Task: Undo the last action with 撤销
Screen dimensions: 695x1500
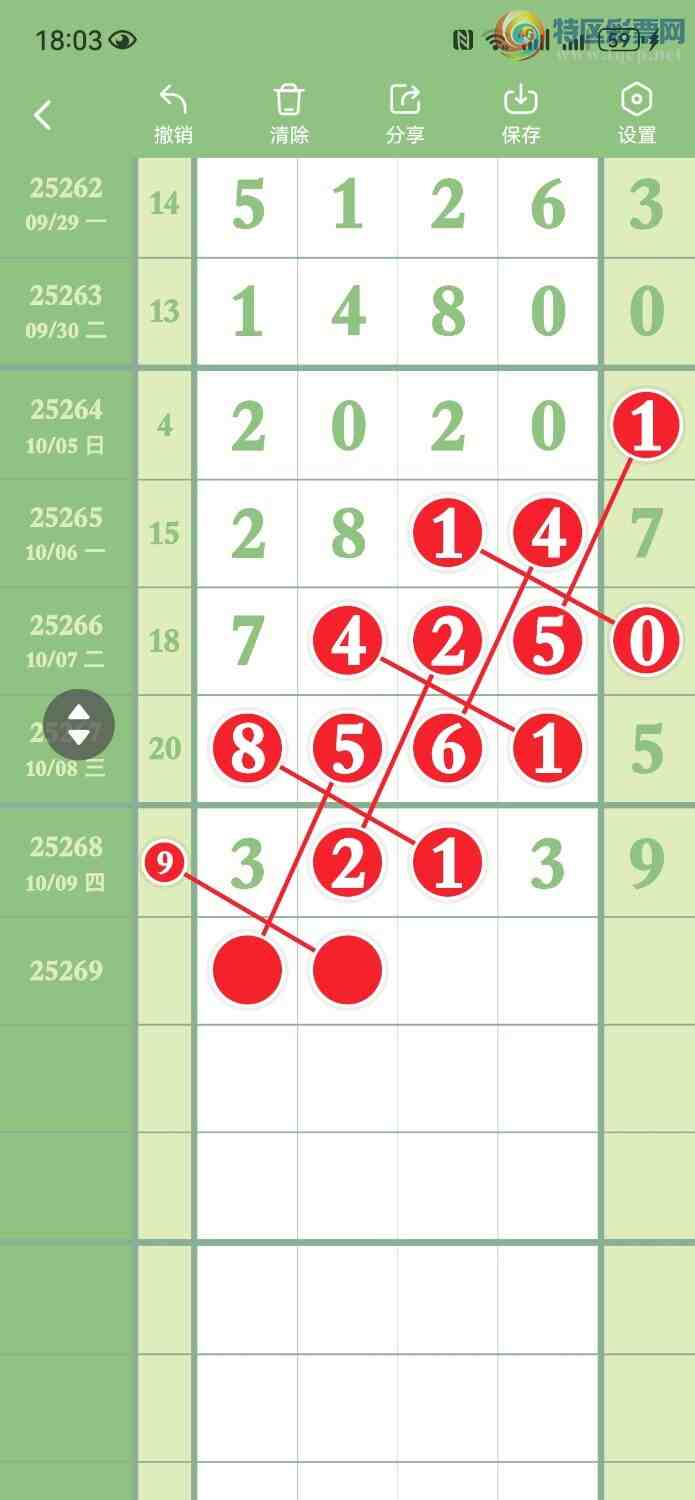Action: [x=173, y=114]
